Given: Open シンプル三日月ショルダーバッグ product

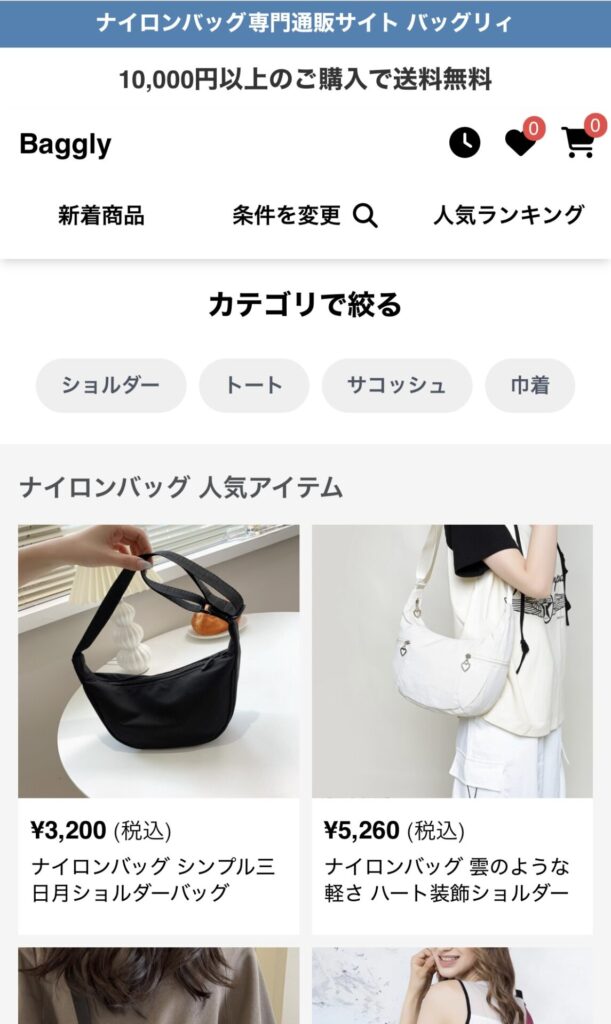Looking at the screenshot, I should [158, 730].
